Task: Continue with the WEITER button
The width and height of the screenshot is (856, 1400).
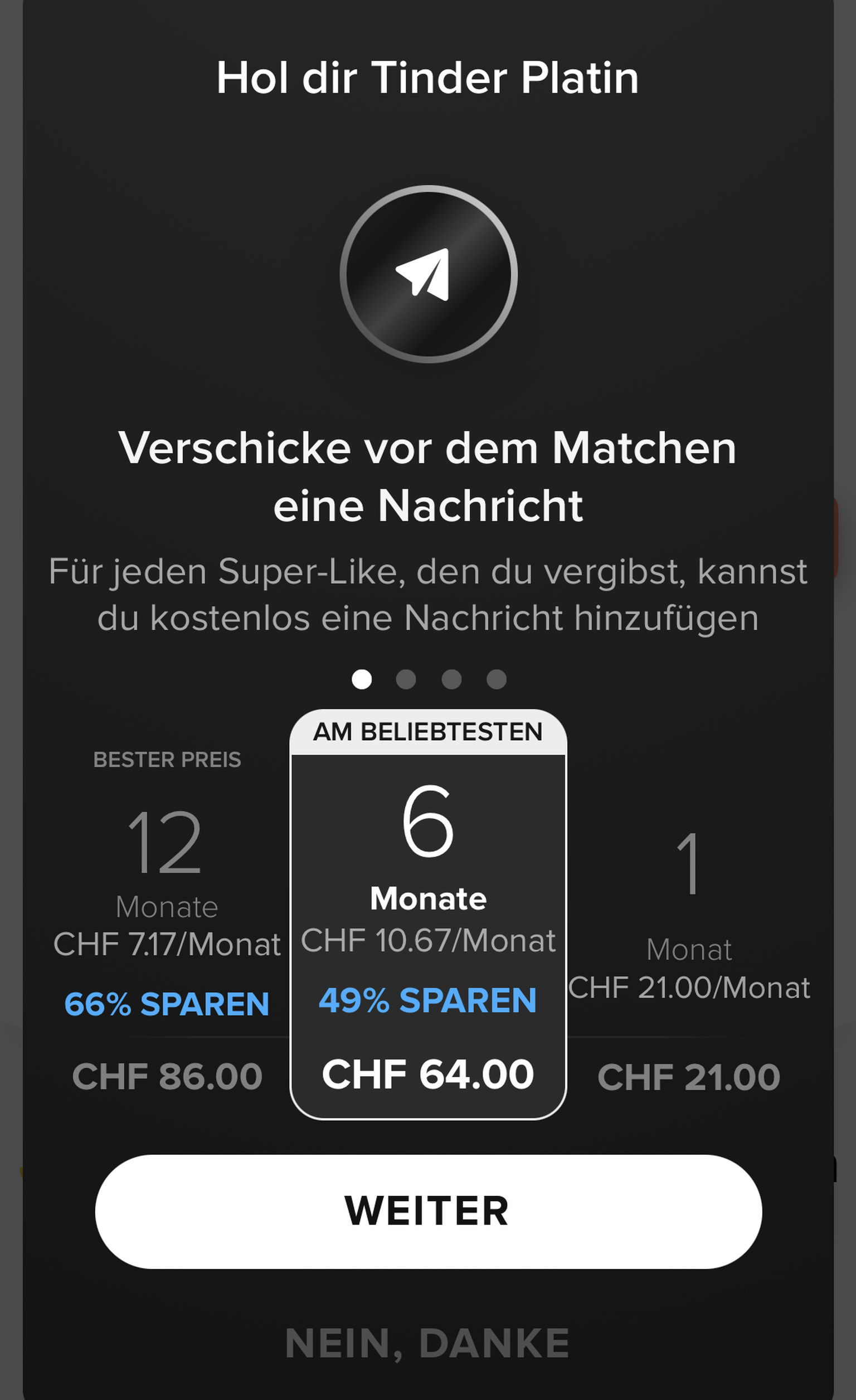Action: (427, 1211)
